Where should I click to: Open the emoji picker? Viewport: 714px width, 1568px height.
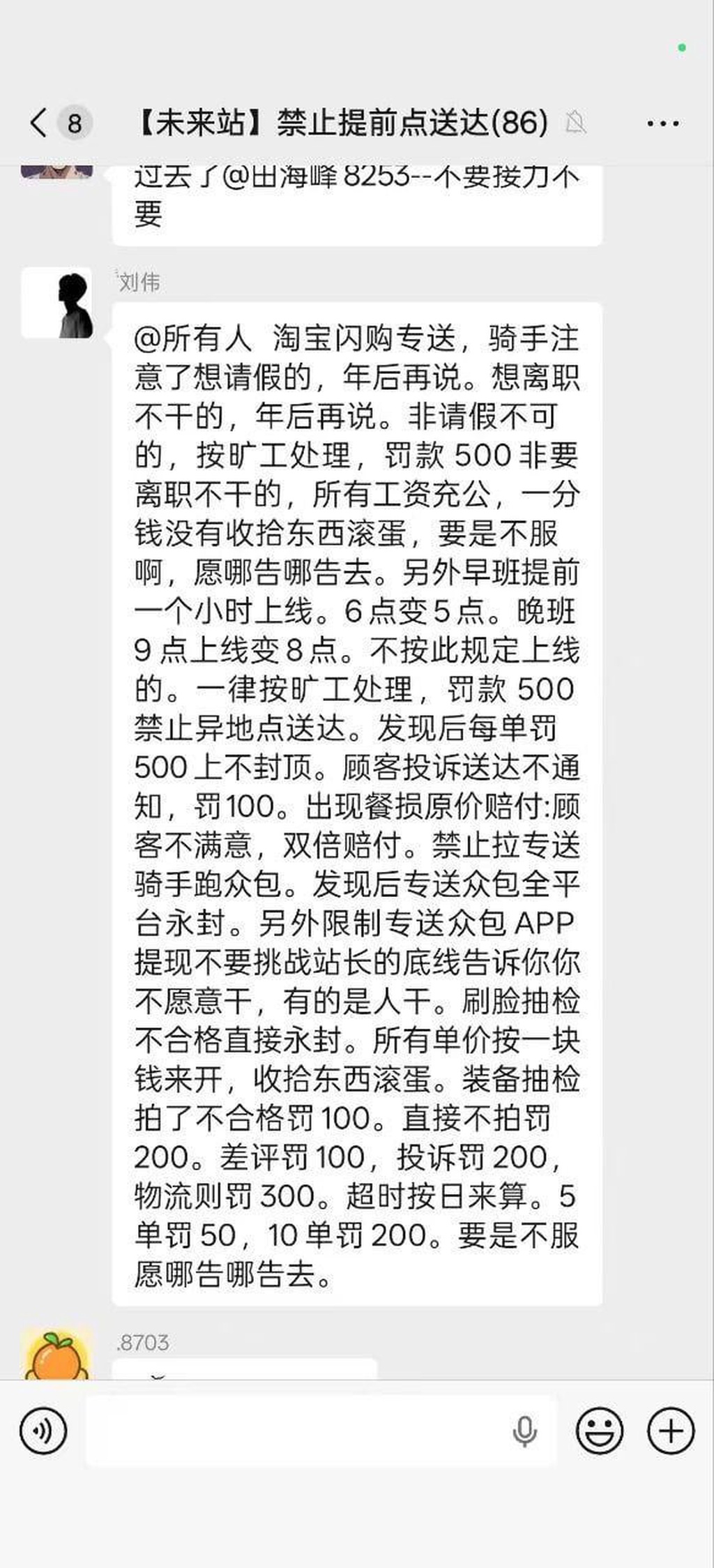pyautogui.click(x=599, y=1432)
